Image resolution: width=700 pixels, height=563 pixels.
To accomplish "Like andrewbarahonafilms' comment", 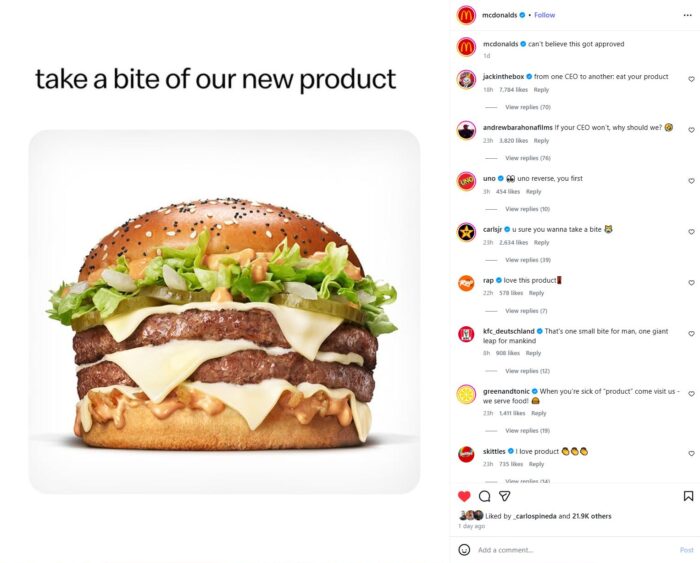I will [691, 130].
